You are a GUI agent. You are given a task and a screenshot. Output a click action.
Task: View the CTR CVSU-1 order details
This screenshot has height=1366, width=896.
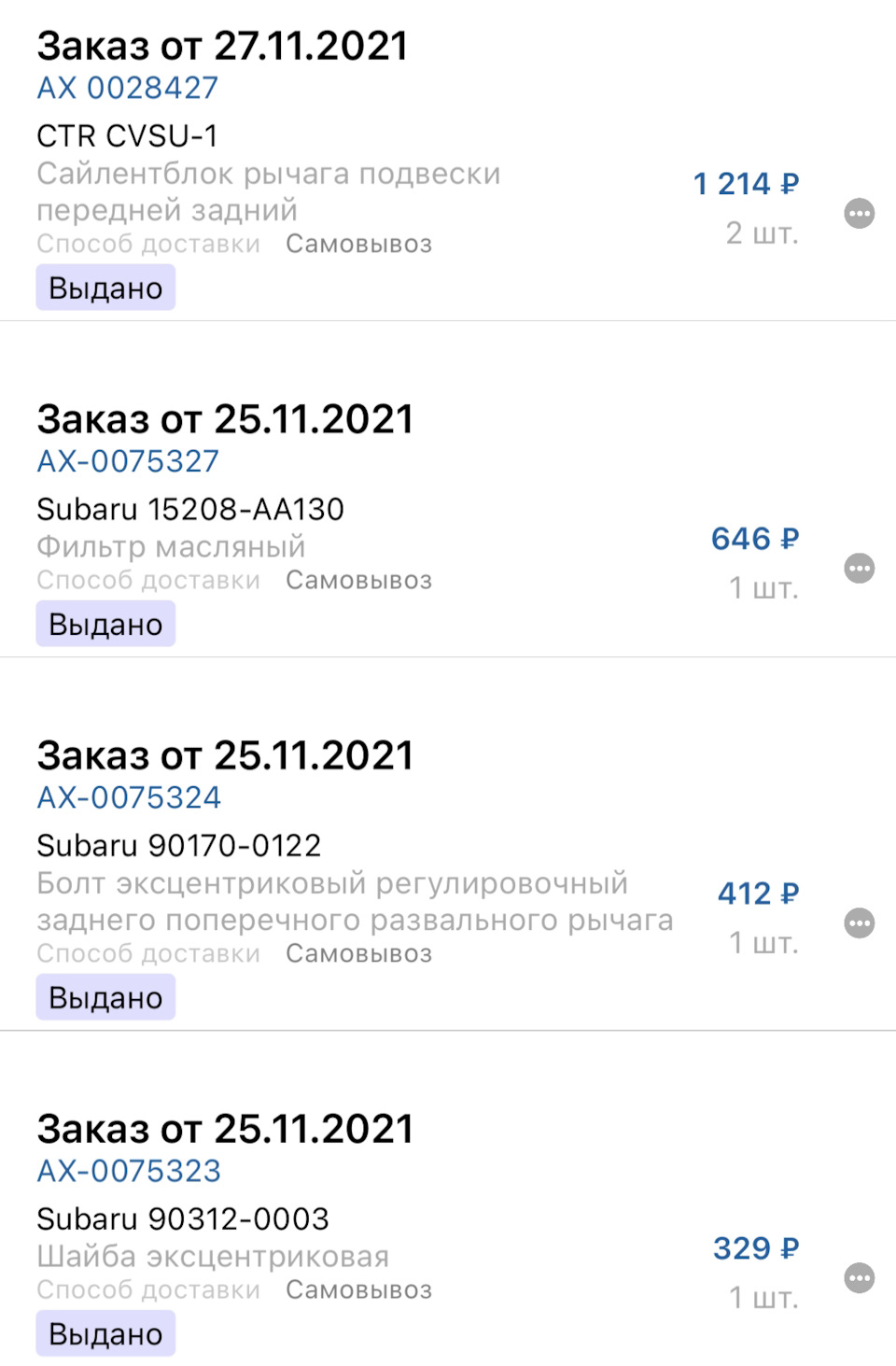128,136
